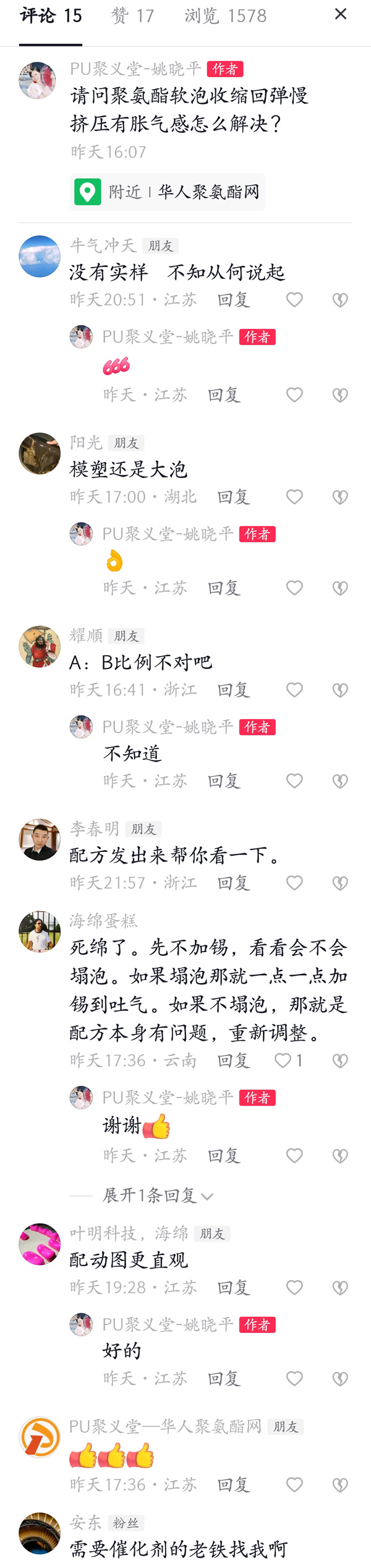Screen dimensions: 371x1568
Task: Open 海绵蛋糕's profile avatar
Action: pos(40,931)
